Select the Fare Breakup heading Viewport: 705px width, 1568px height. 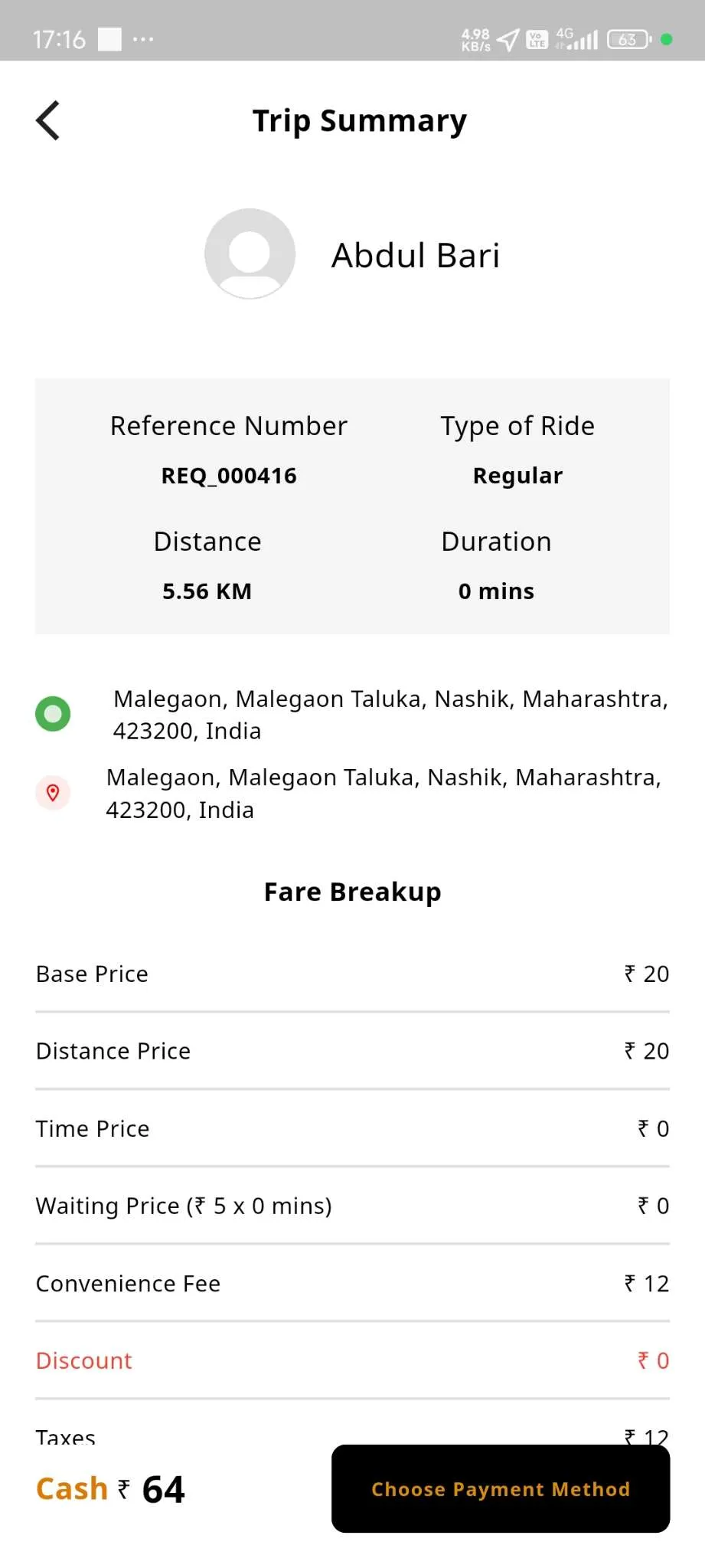click(352, 891)
